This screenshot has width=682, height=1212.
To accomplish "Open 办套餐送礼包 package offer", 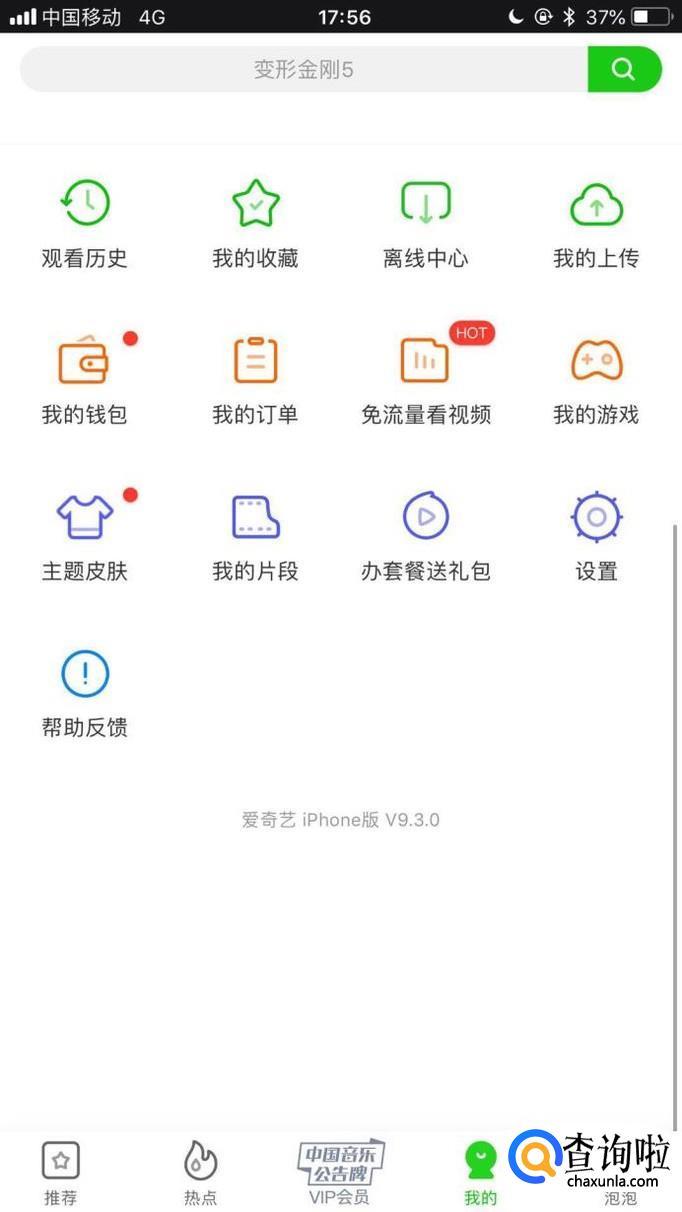I will [425, 536].
